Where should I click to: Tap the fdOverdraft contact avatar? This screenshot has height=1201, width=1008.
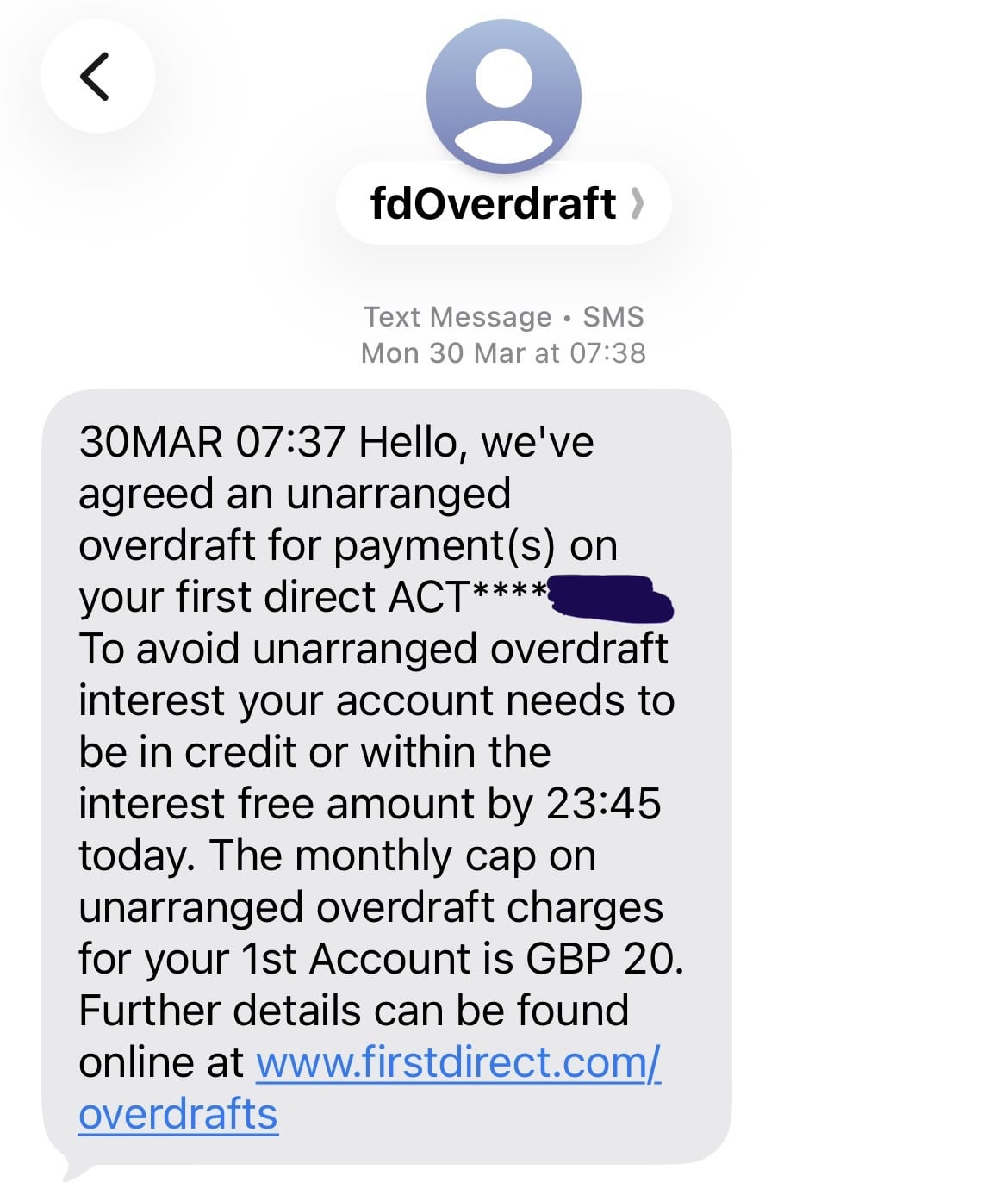[x=504, y=96]
